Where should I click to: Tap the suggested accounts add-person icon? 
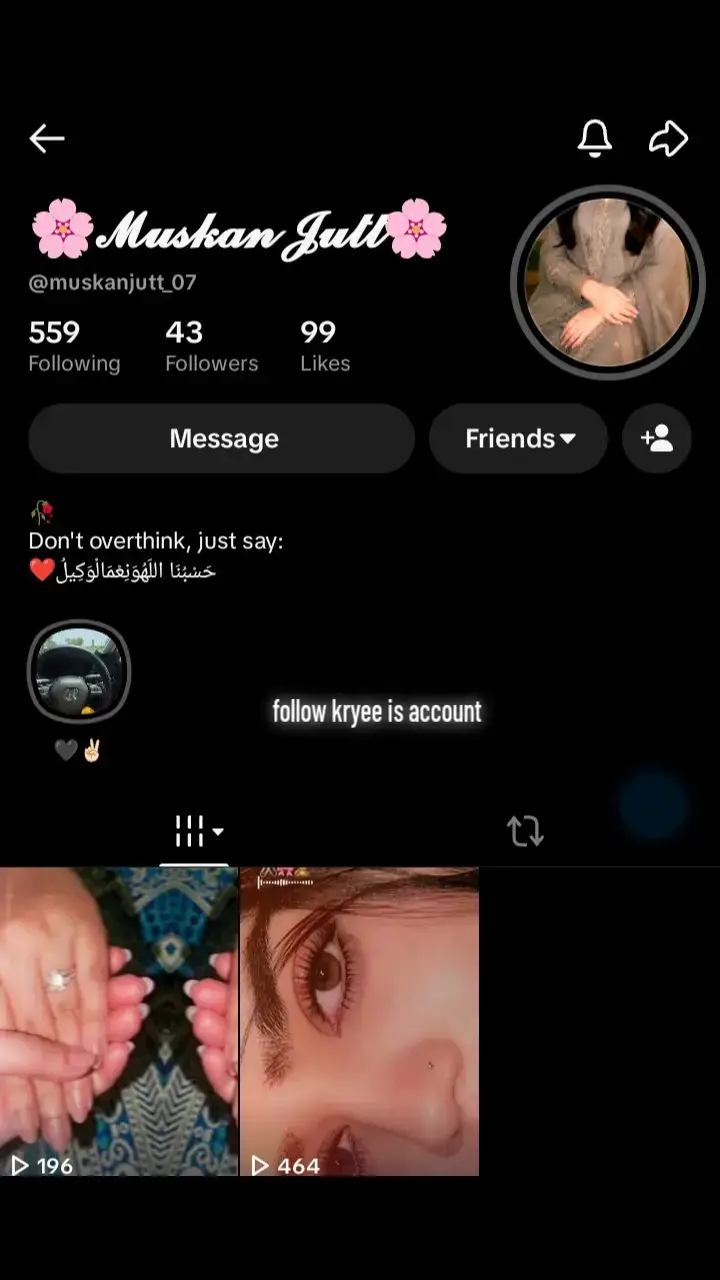[657, 438]
